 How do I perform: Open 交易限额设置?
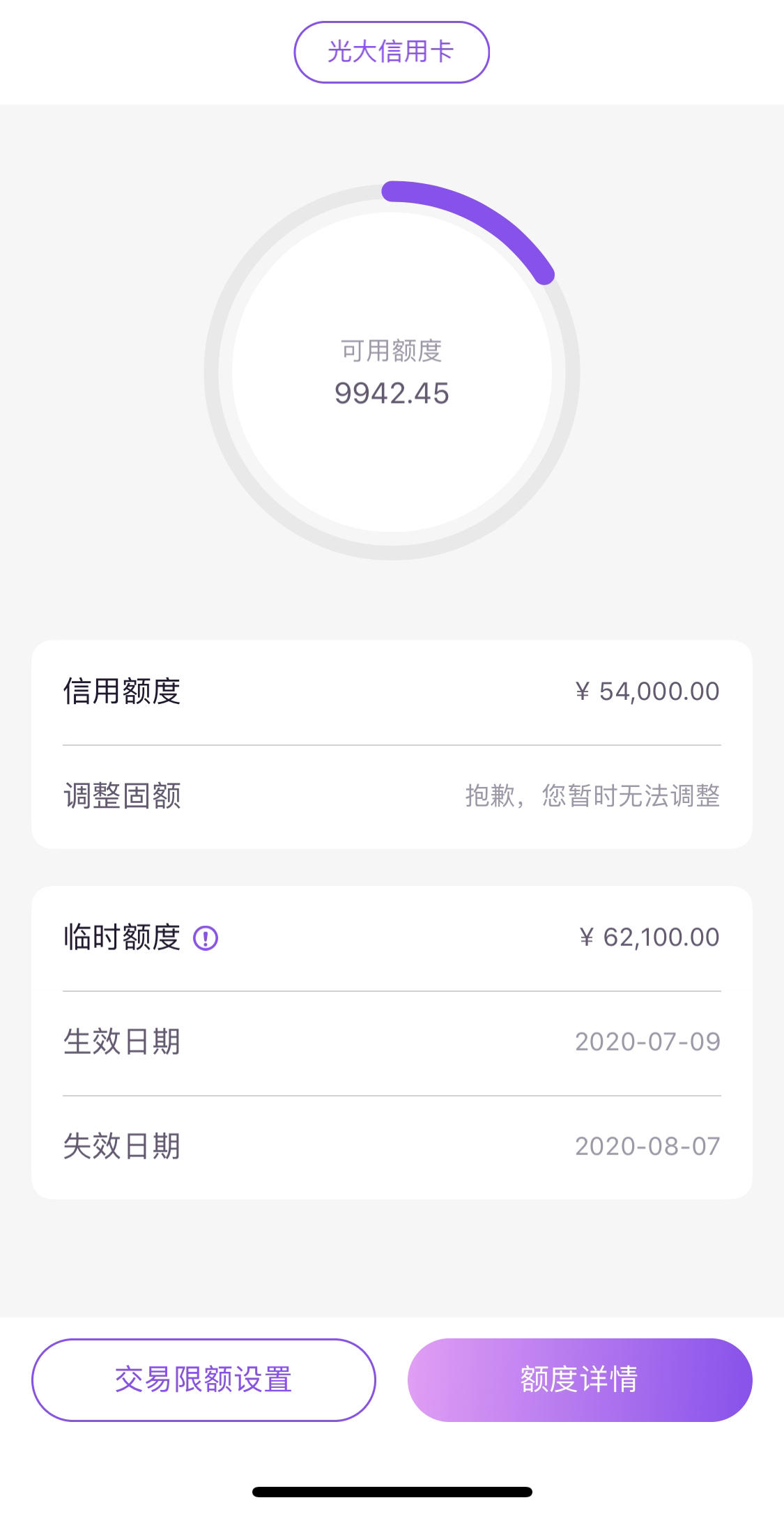click(203, 1379)
